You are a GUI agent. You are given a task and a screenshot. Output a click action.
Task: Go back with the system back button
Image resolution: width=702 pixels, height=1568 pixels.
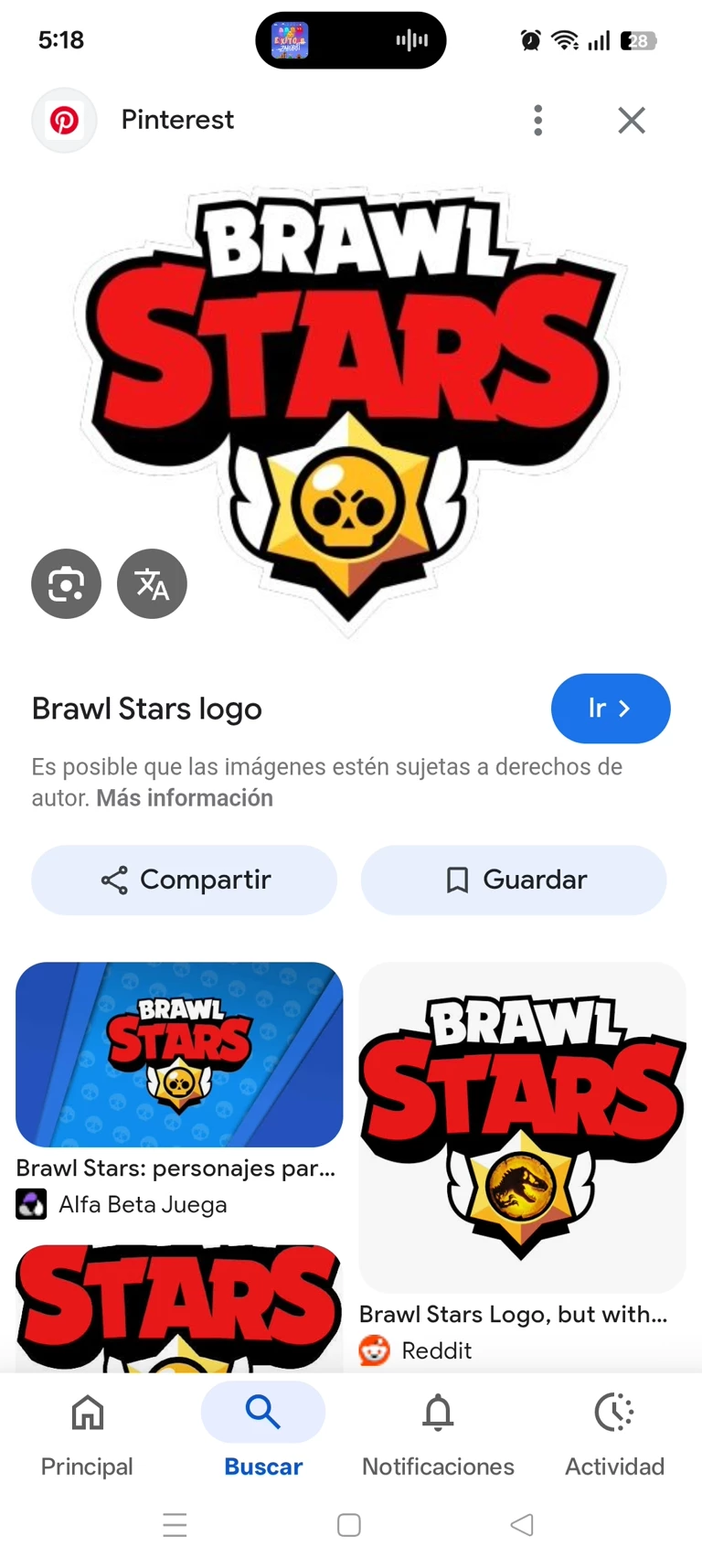coord(522,1524)
